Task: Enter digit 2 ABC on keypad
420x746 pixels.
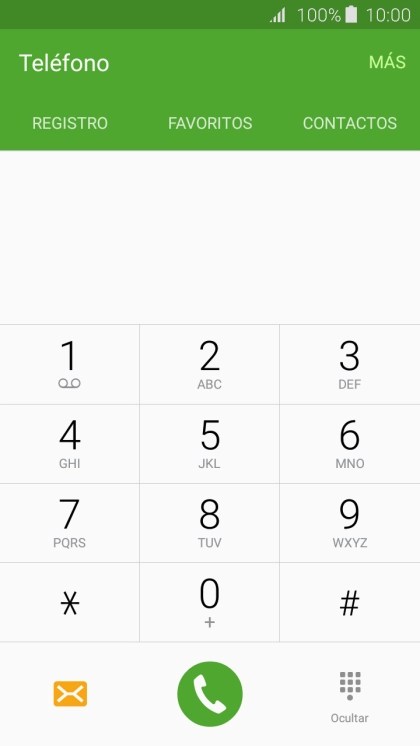Action: [x=210, y=365]
